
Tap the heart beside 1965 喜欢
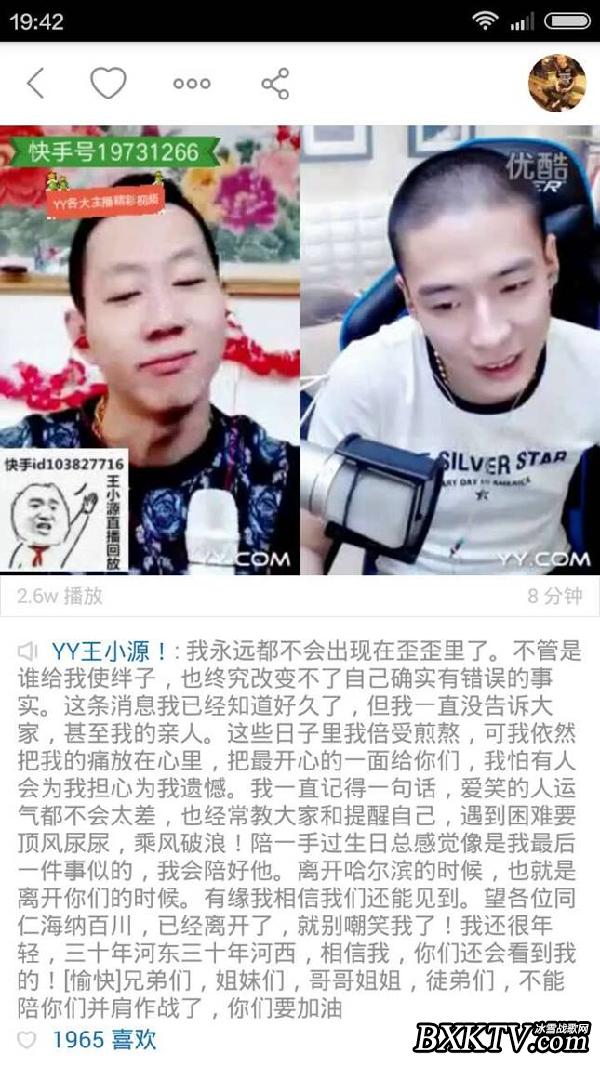[x=27, y=1040]
